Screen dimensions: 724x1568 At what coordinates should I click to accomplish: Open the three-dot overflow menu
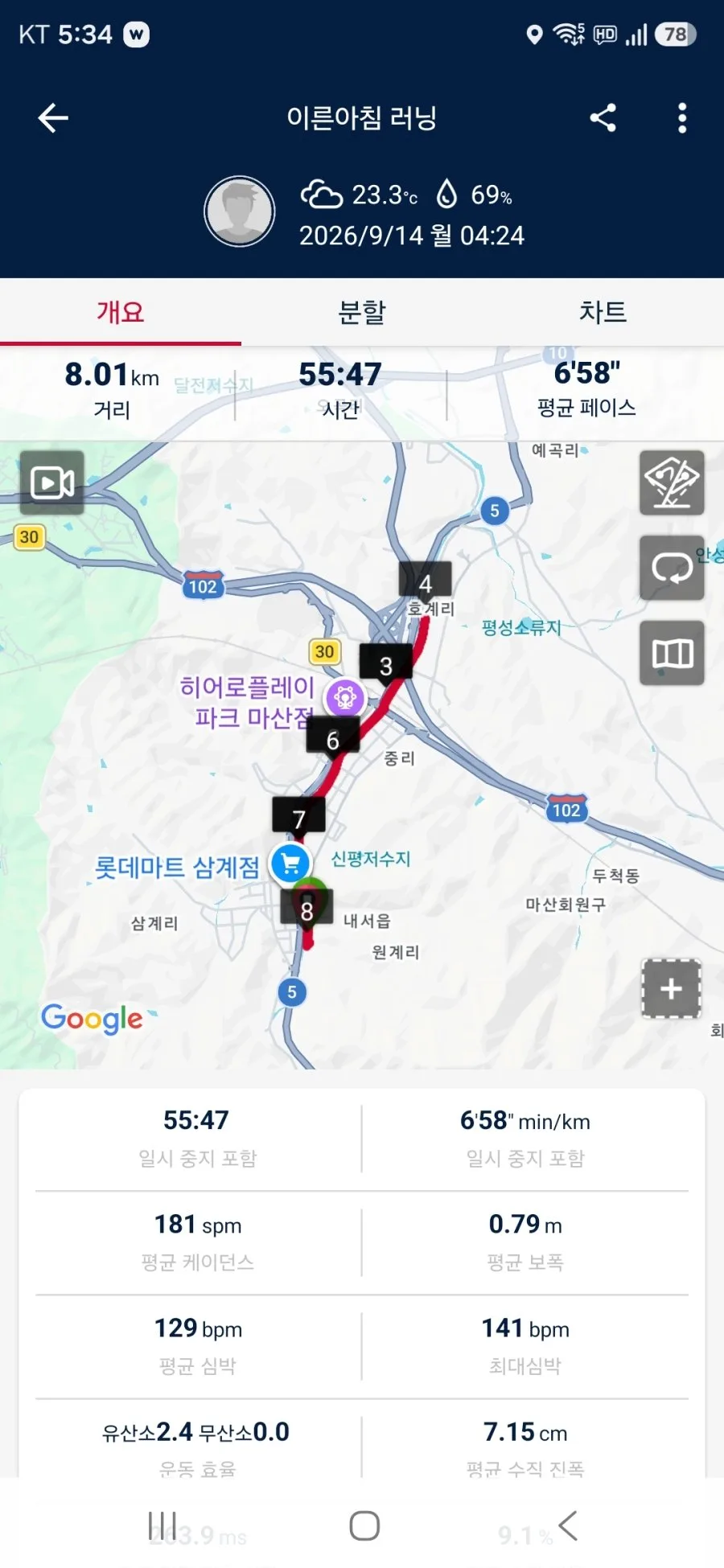click(x=682, y=118)
